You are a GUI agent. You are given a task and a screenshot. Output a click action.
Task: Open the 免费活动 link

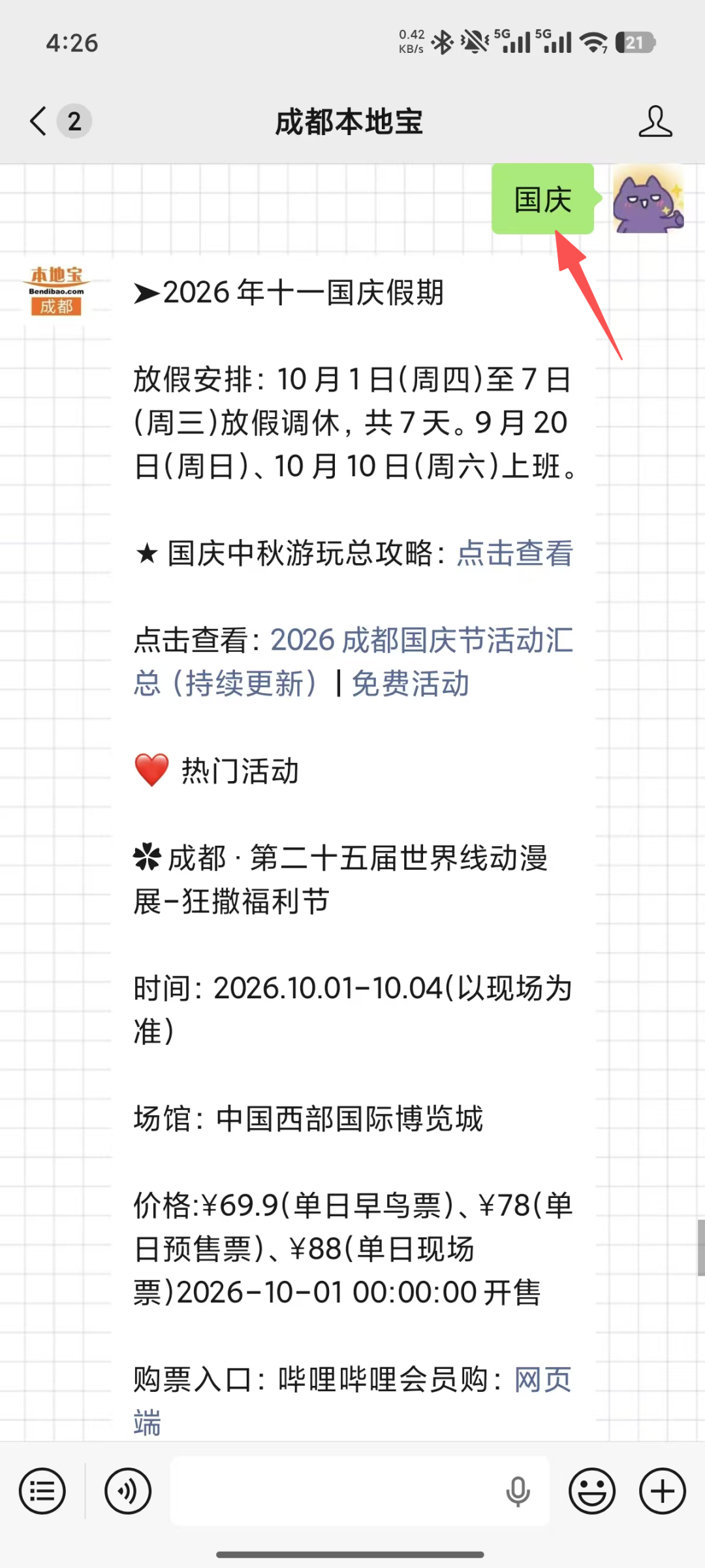click(411, 684)
